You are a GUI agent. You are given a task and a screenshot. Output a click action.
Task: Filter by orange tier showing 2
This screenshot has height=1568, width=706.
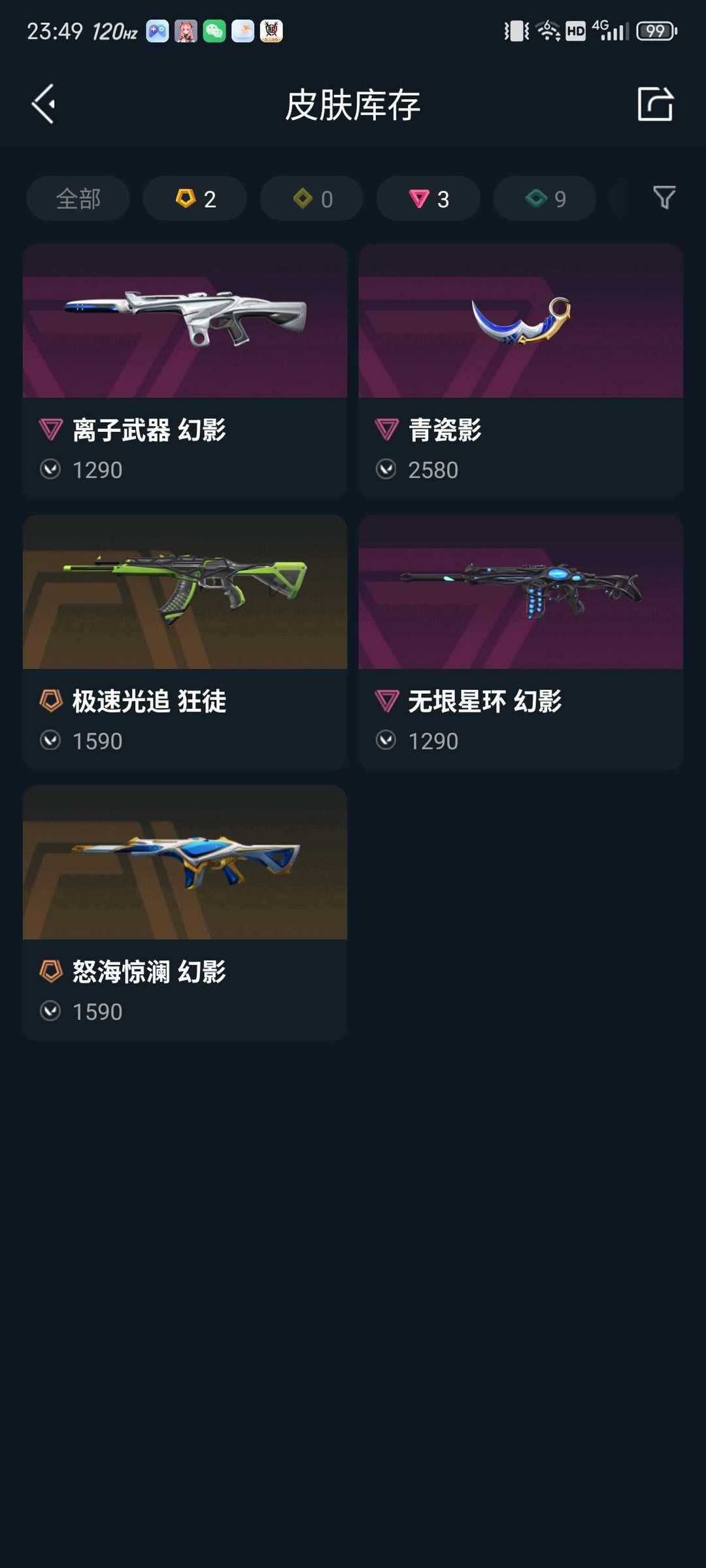tap(195, 199)
